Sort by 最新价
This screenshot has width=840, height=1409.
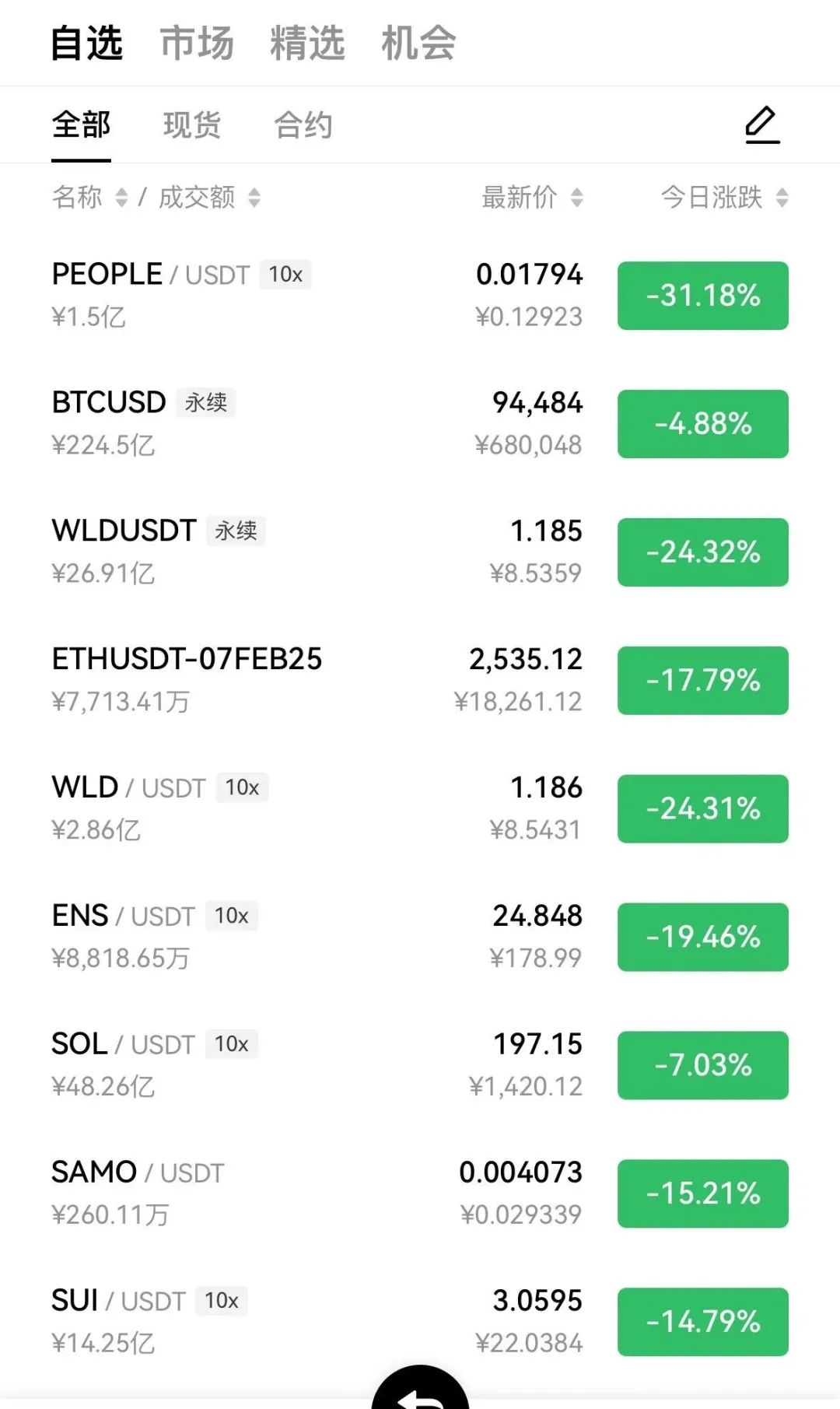tap(532, 198)
